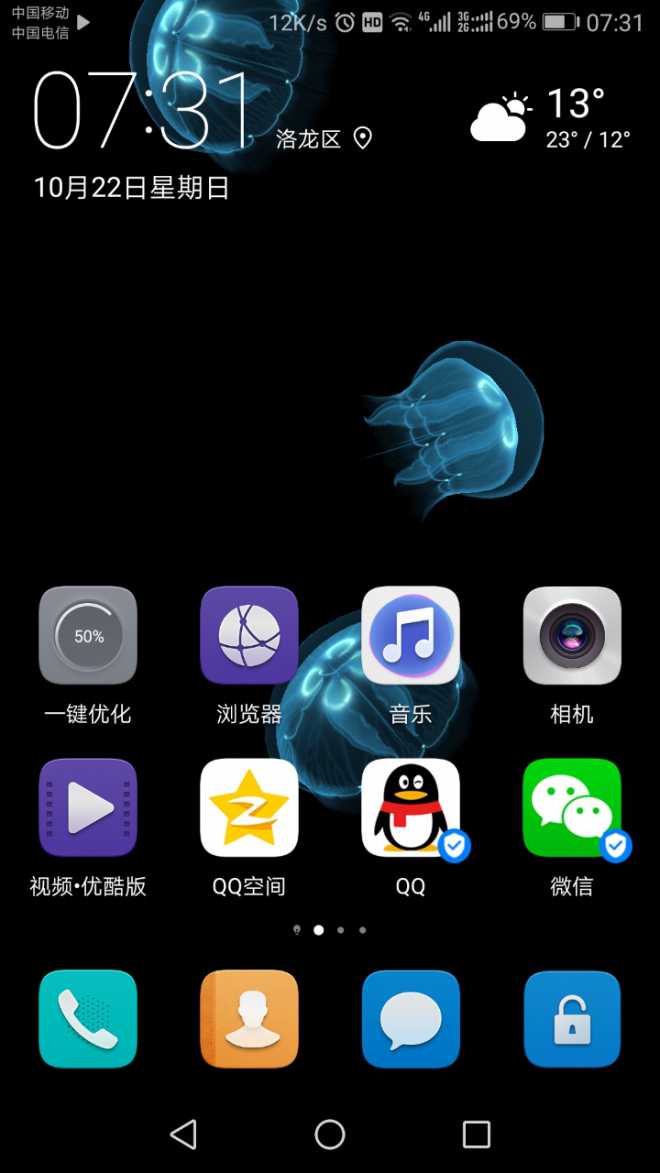The height and width of the screenshot is (1173, 660).
Task: Open the 音乐 music app
Action: (x=410, y=636)
